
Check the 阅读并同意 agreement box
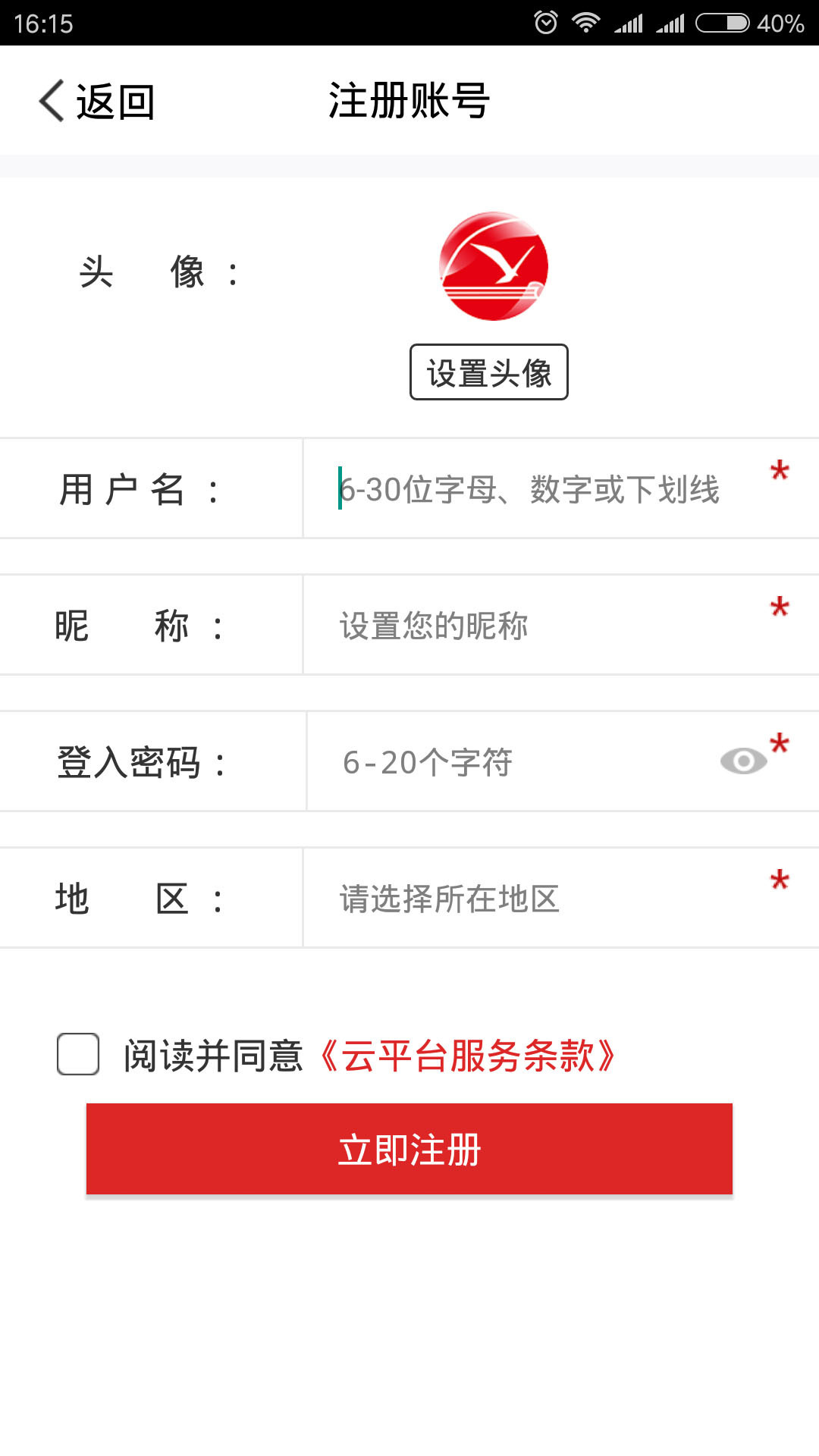coord(78,1054)
